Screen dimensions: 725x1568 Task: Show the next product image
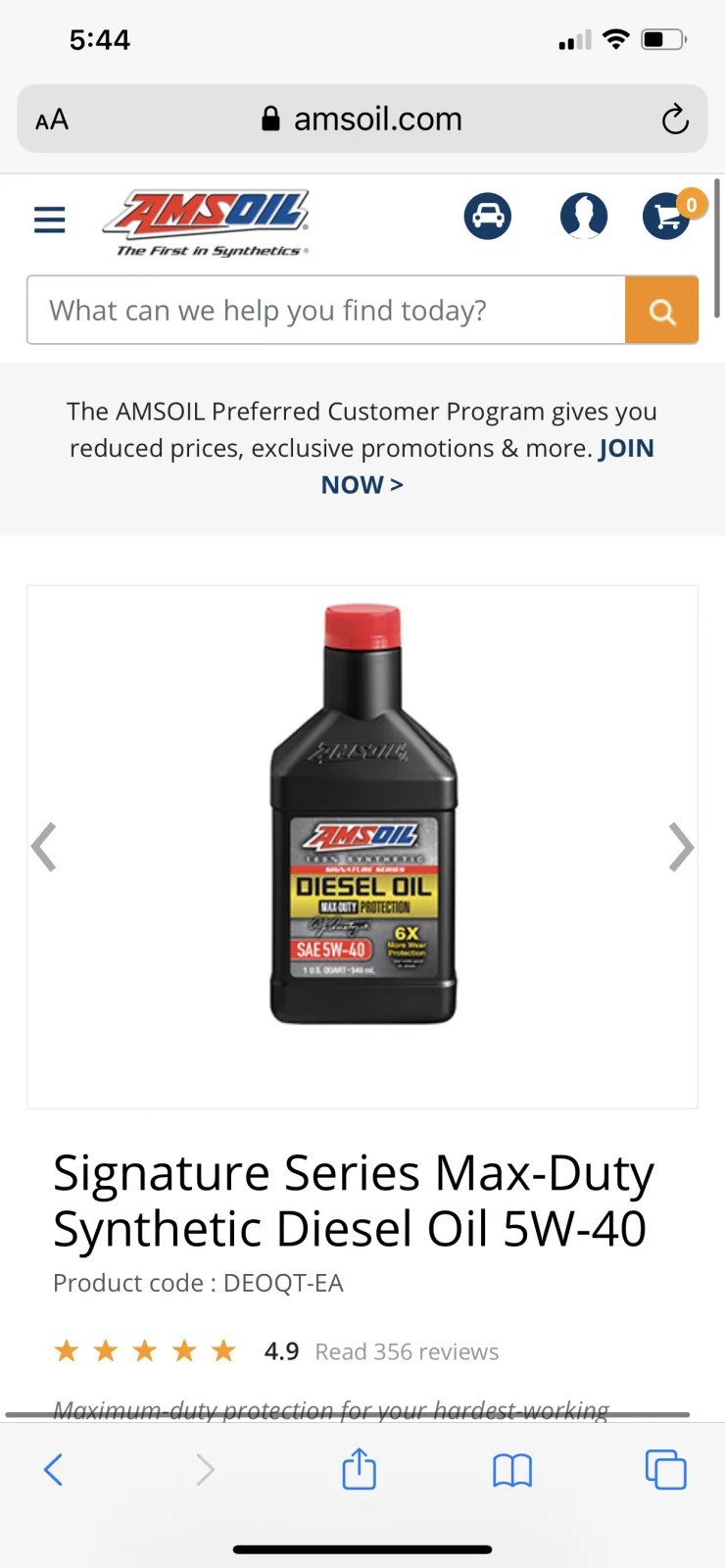(681, 848)
